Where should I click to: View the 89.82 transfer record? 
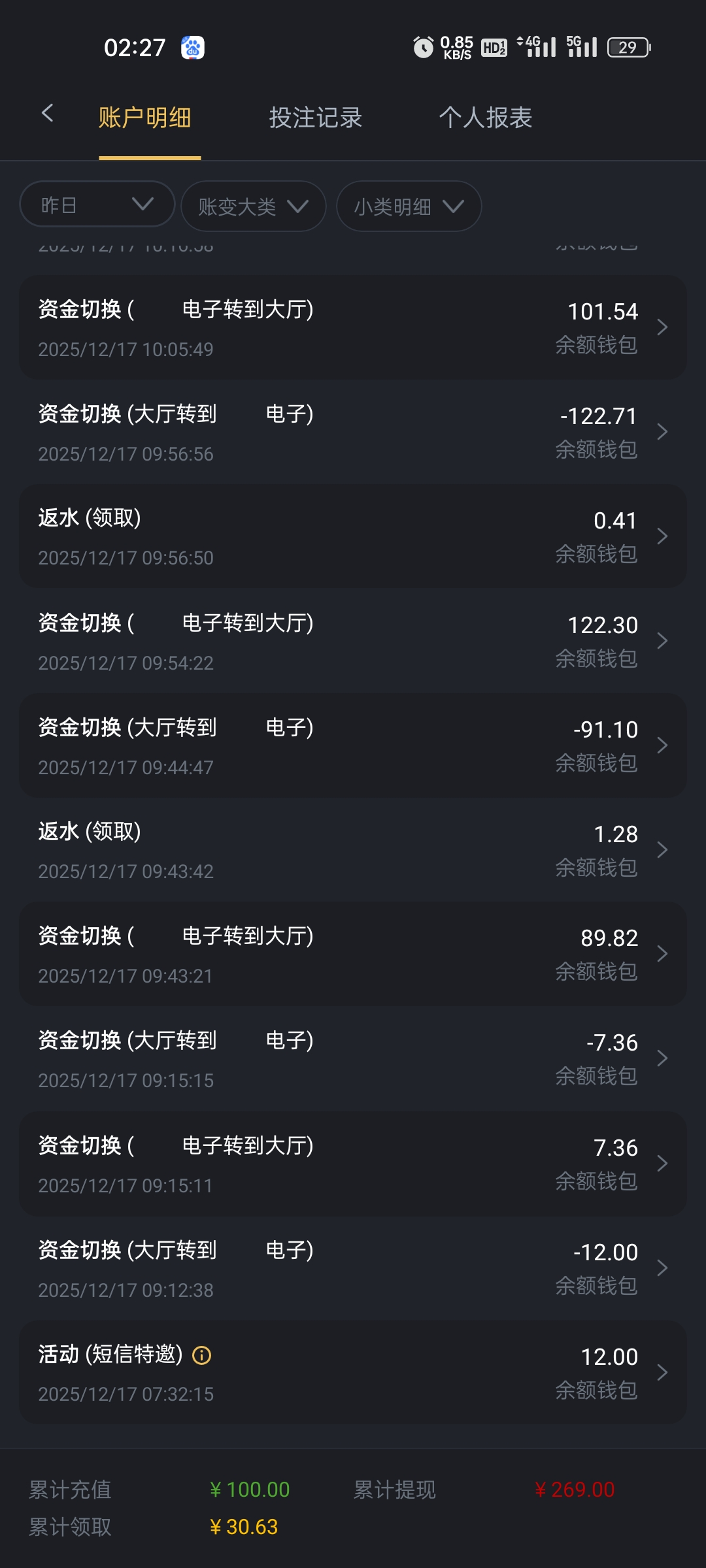point(353,955)
